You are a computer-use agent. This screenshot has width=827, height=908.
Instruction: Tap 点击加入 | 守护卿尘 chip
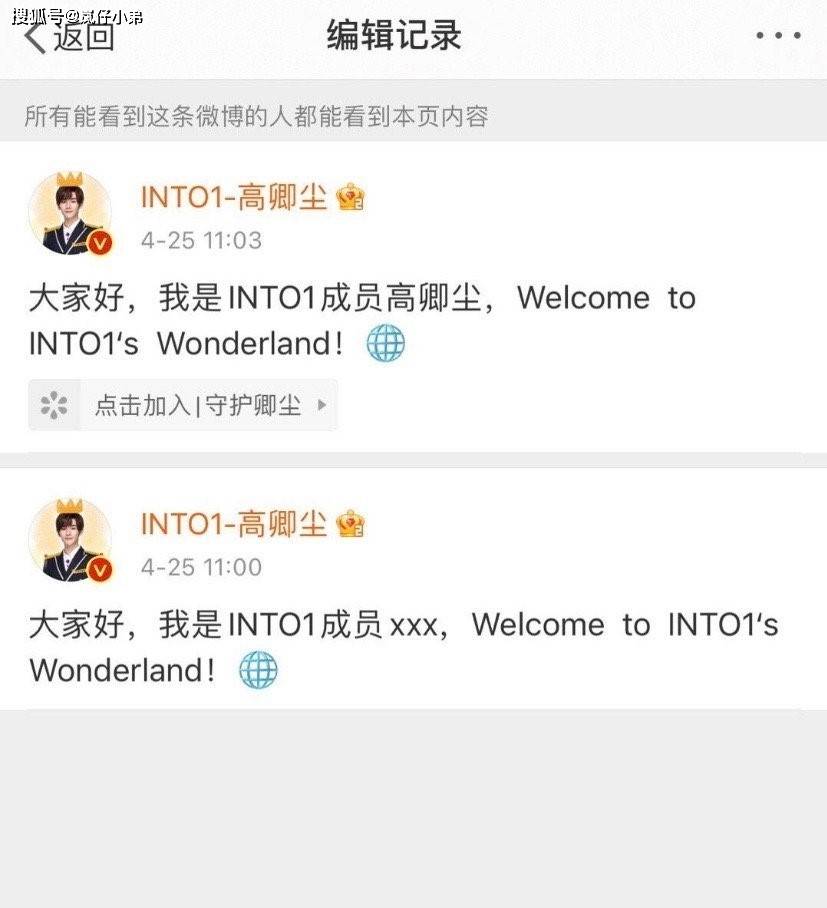pyautogui.click(x=183, y=405)
